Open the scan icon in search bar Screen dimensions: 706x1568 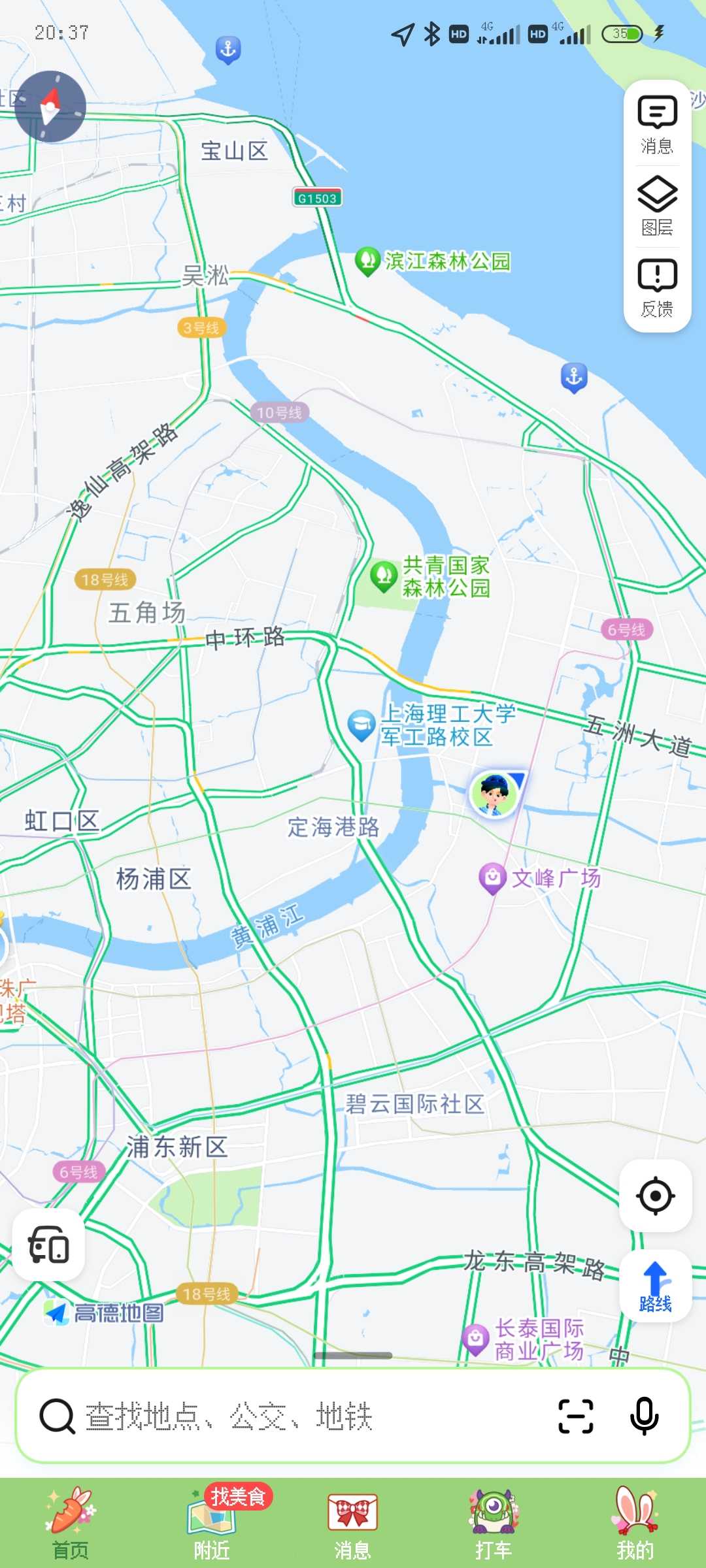click(576, 1416)
